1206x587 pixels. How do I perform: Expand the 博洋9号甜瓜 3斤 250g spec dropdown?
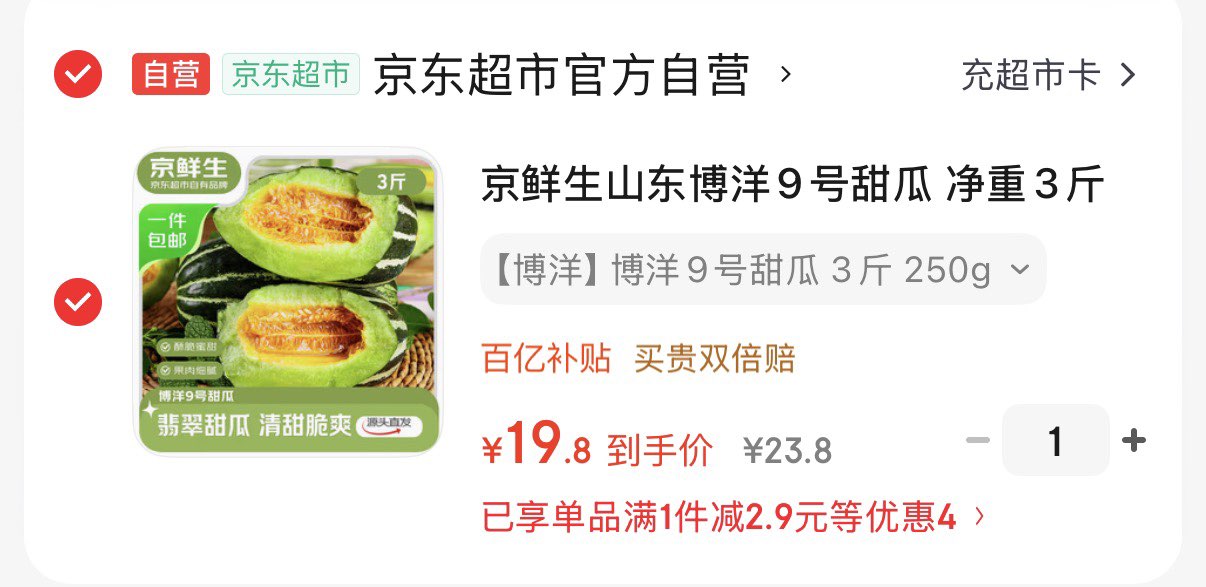pyautogui.click(x=763, y=269)
